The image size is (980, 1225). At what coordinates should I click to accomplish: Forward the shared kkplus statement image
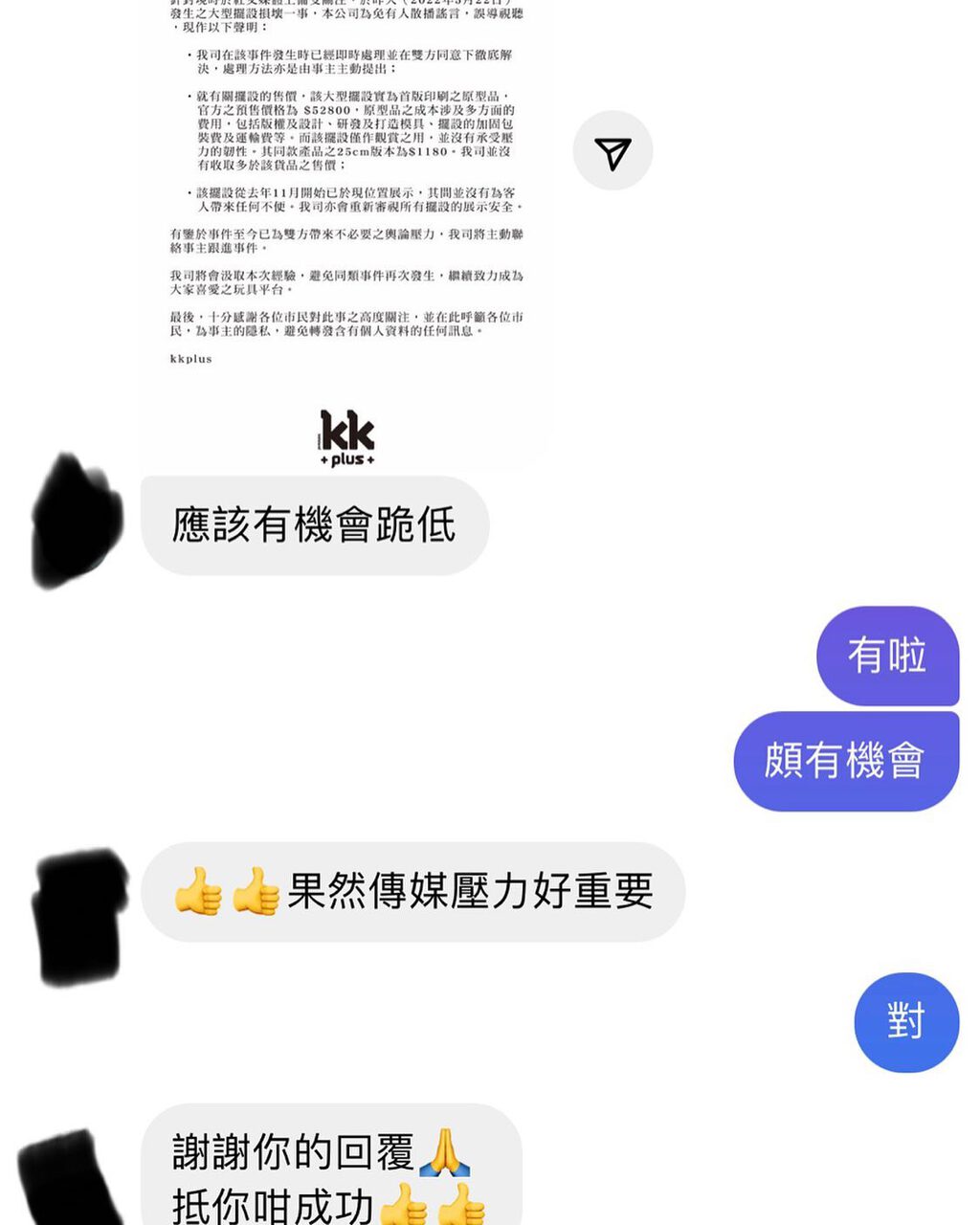[x=612, y=151]
